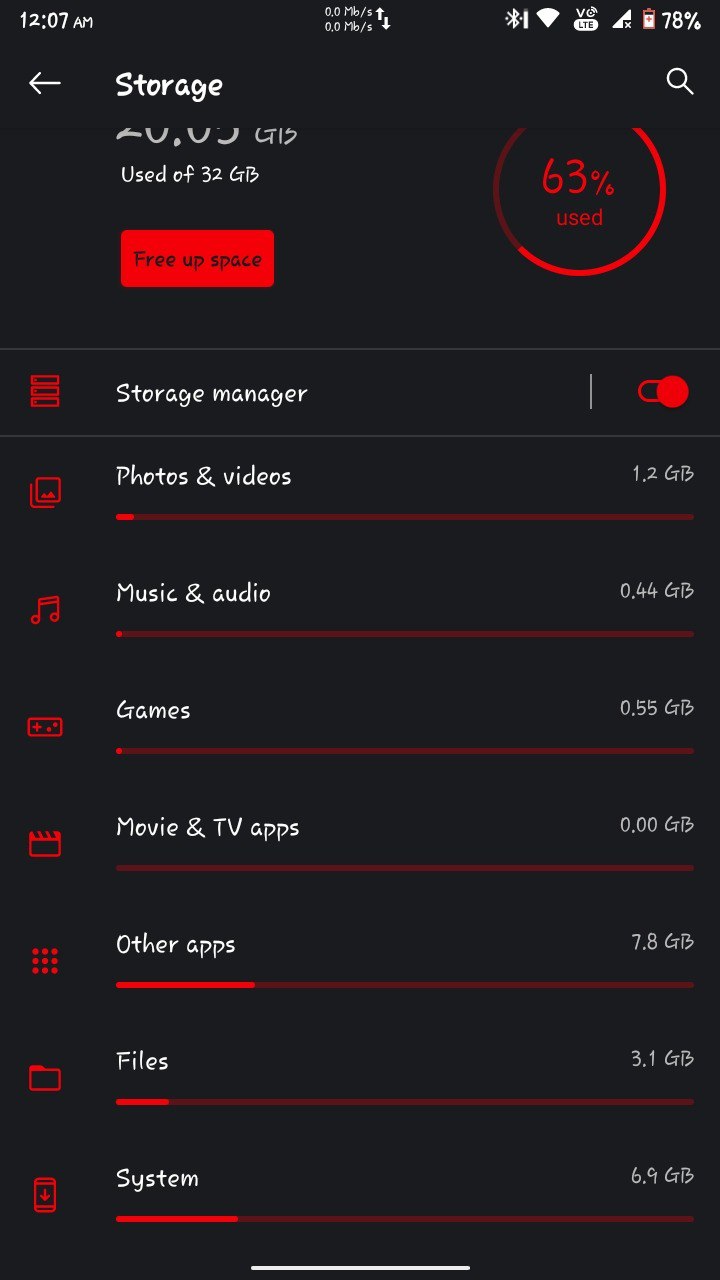This screenshot has height=1280, width=720.
Task: Open Movie & TV apps storage
Action: click(x=360, y=845)
